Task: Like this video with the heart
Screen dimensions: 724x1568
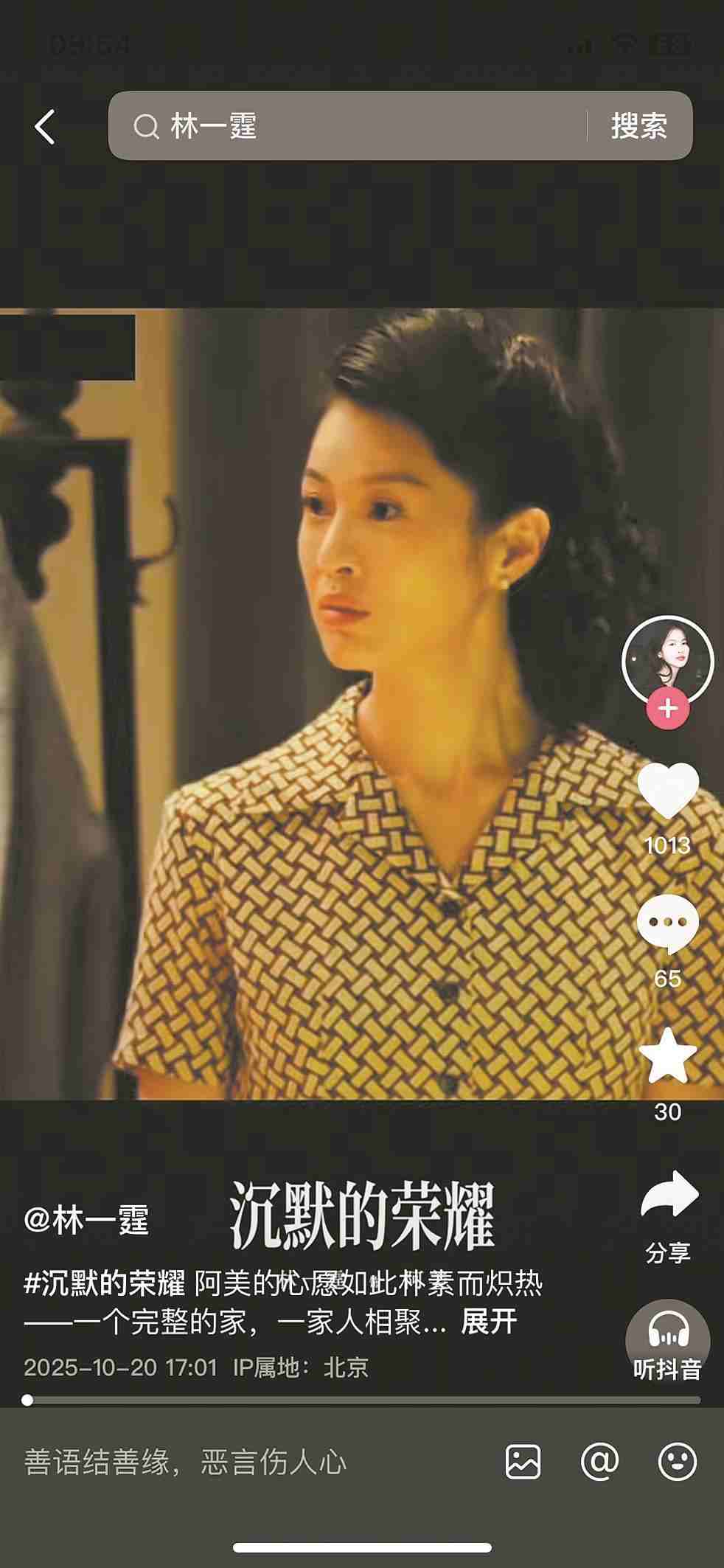Action: point(668,791)
